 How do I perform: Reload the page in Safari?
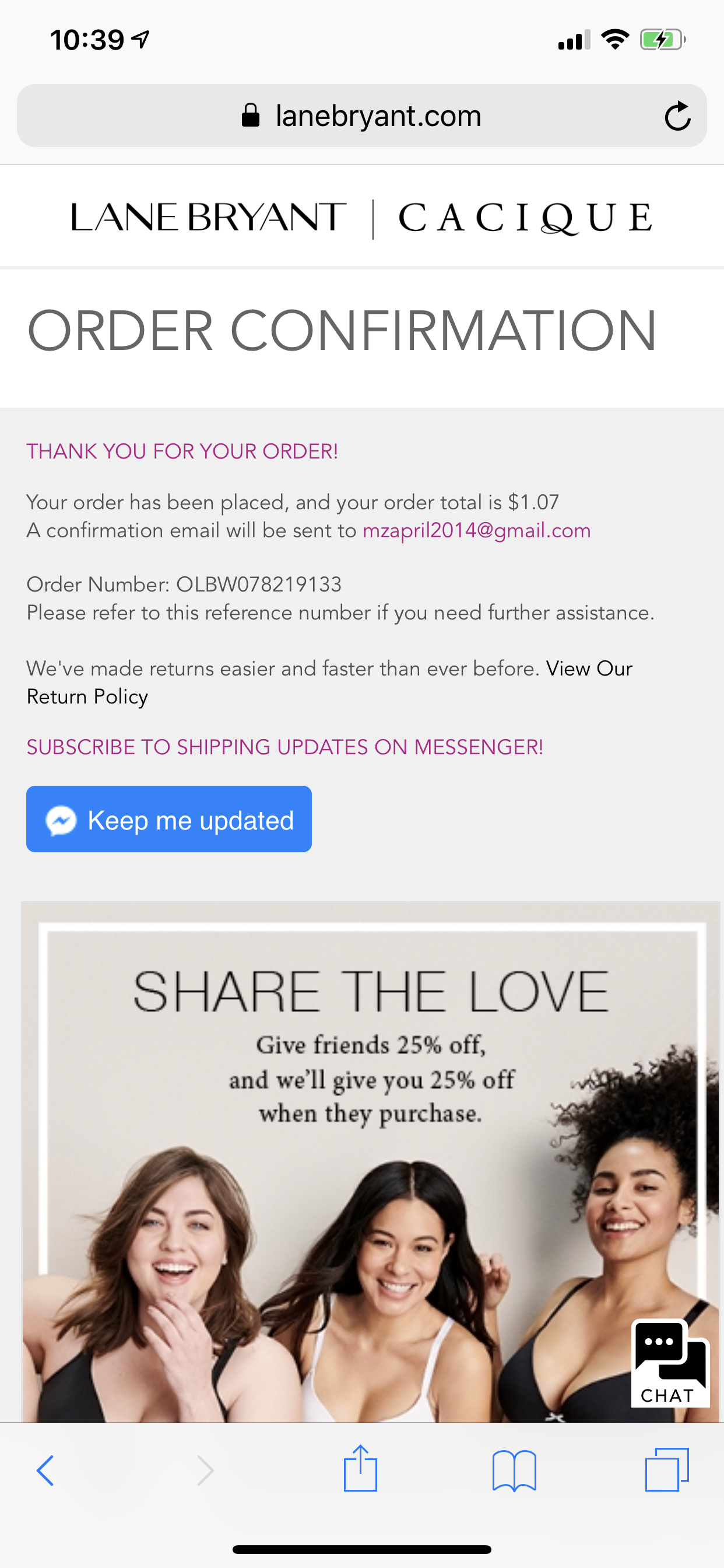click(x=677, y=116)
